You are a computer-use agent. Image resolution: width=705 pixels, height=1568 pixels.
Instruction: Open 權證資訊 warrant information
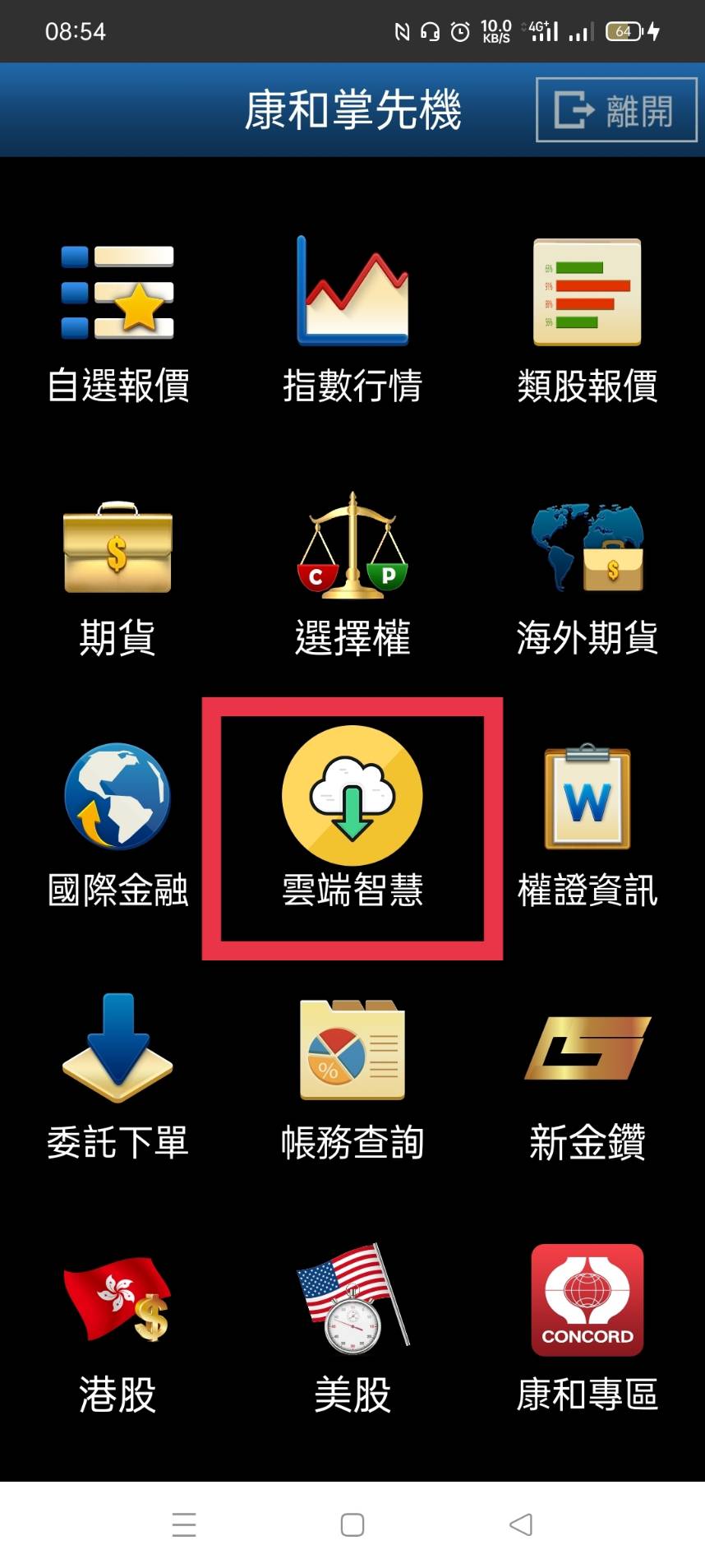(x=587, y=826)
